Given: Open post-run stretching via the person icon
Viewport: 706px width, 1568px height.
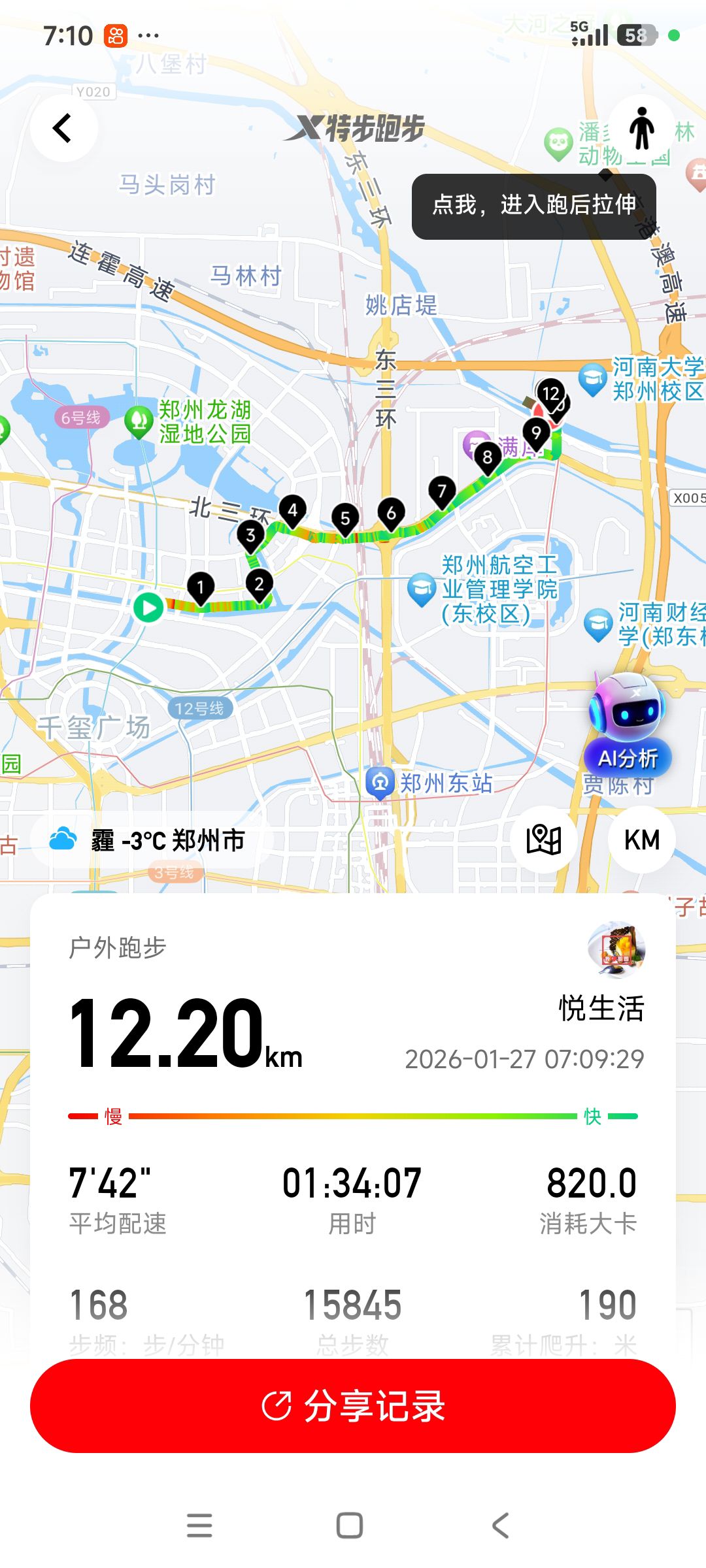Looking at the screenshot, I should point(641,129).
